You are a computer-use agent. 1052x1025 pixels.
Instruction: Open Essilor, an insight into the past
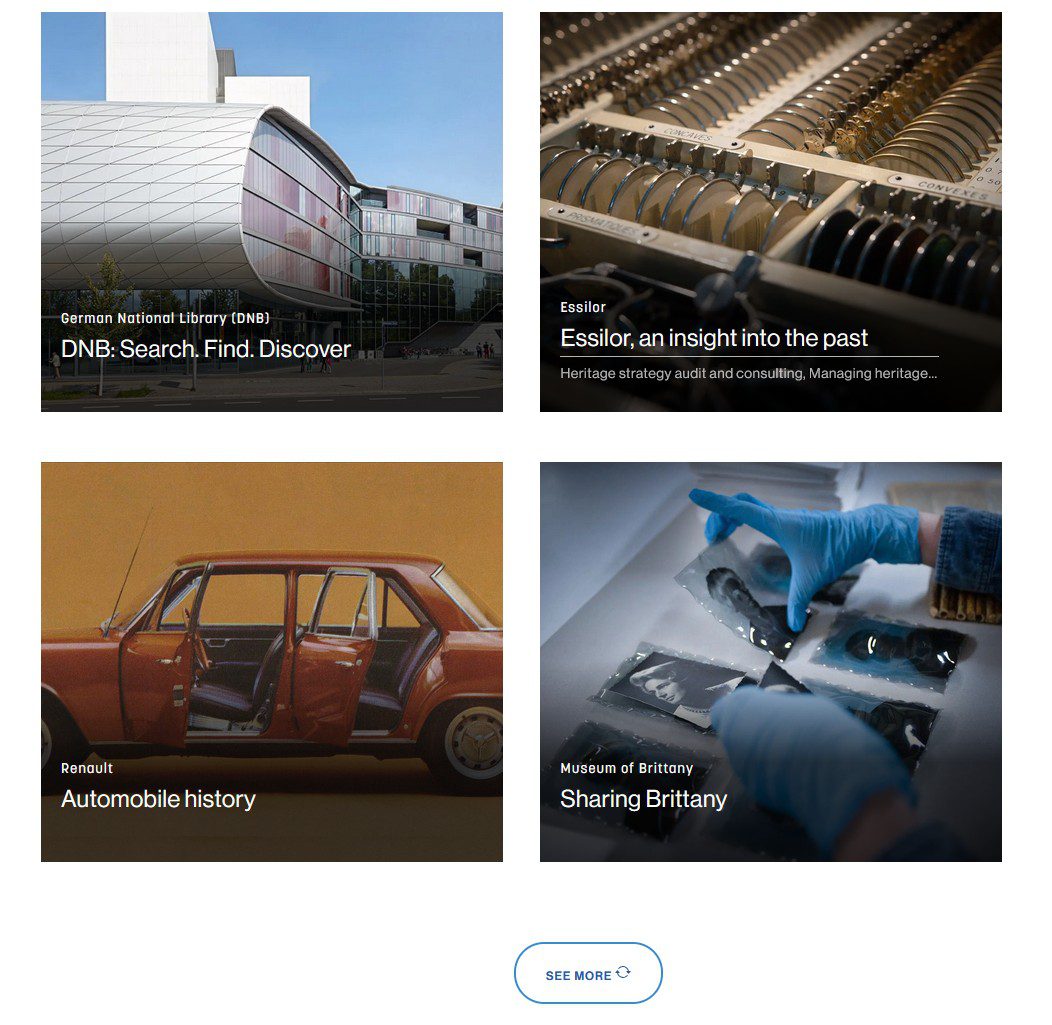coord(770,212)
